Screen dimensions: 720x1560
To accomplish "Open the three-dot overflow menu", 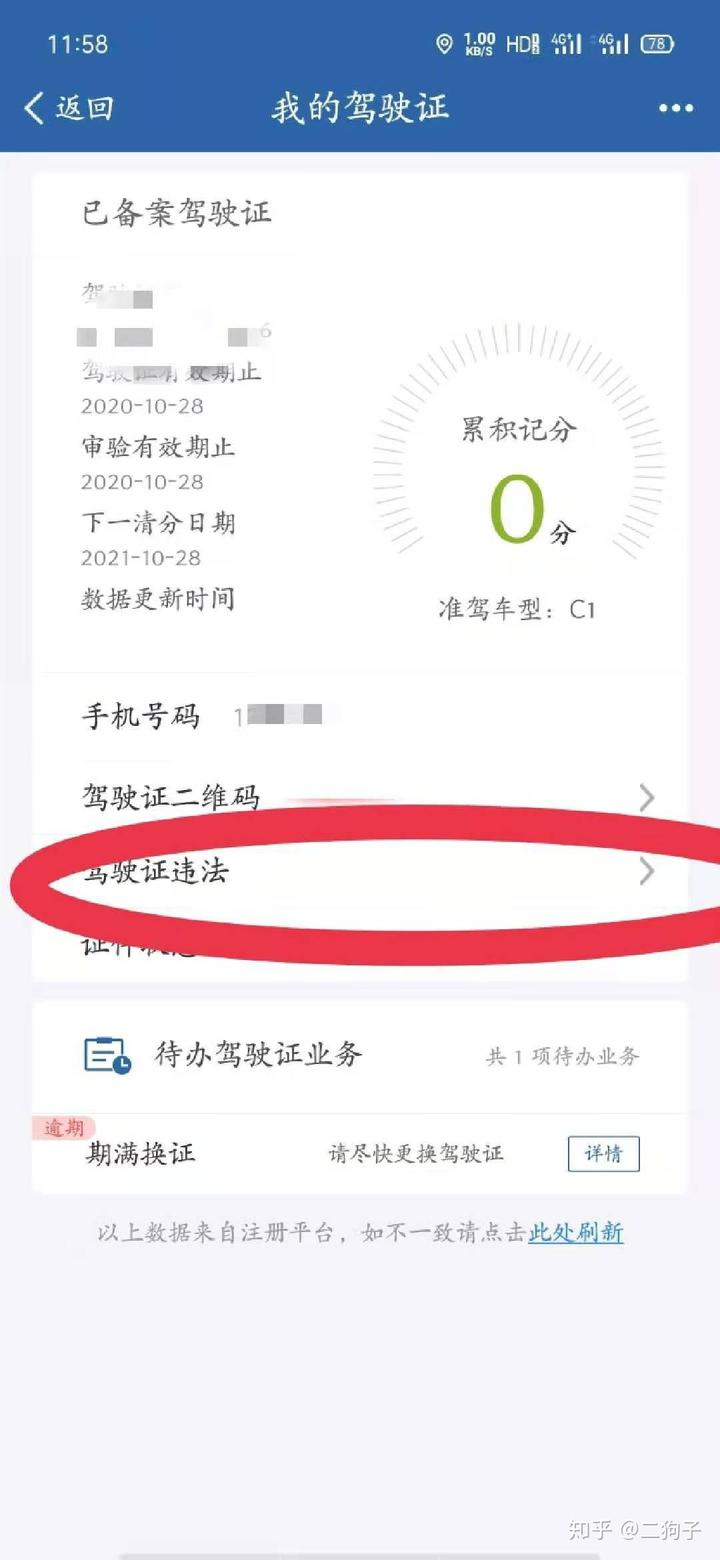I will [676, 109].
